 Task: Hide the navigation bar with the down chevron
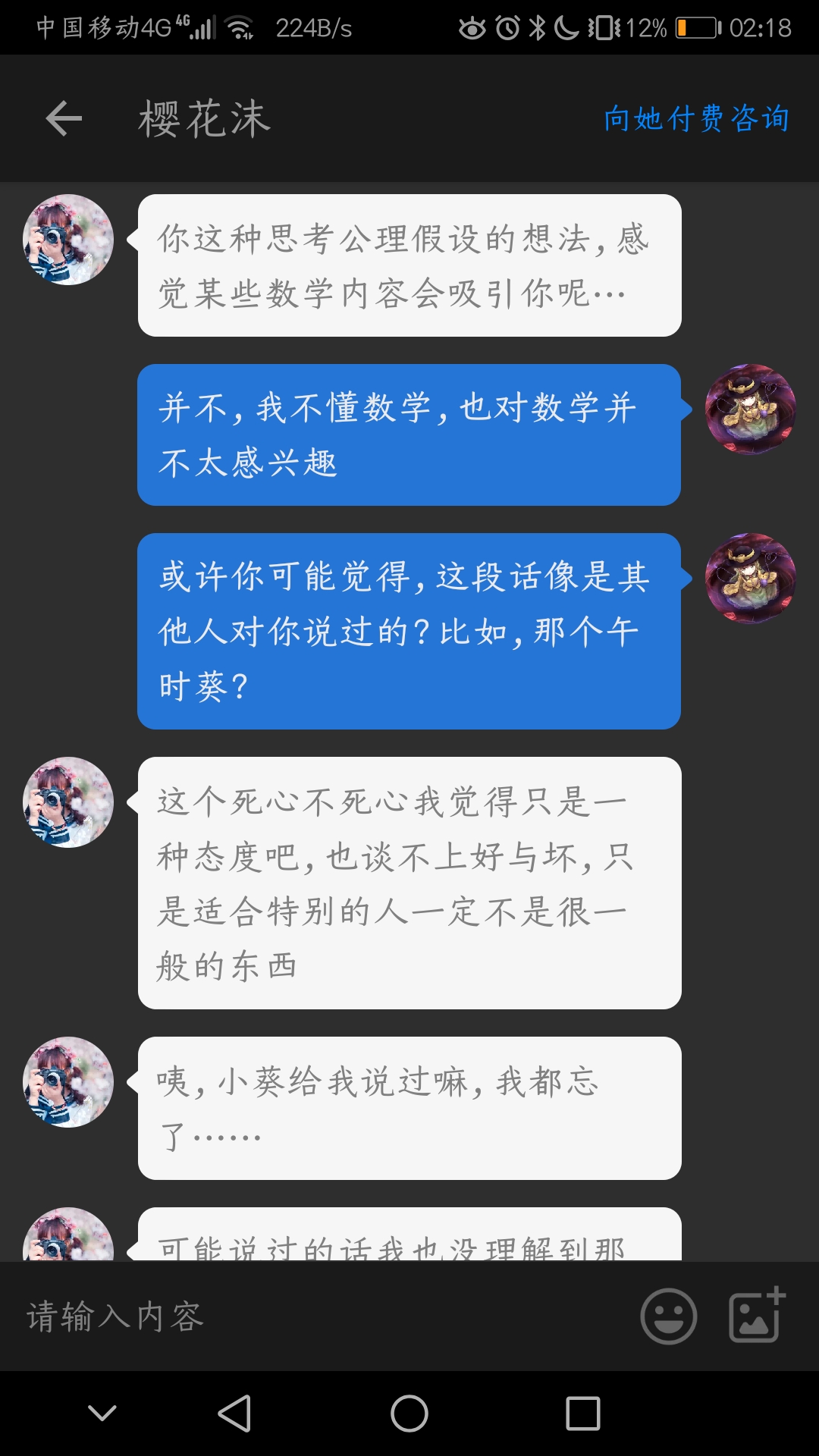pyautogui.click(x=102, y=1413)
